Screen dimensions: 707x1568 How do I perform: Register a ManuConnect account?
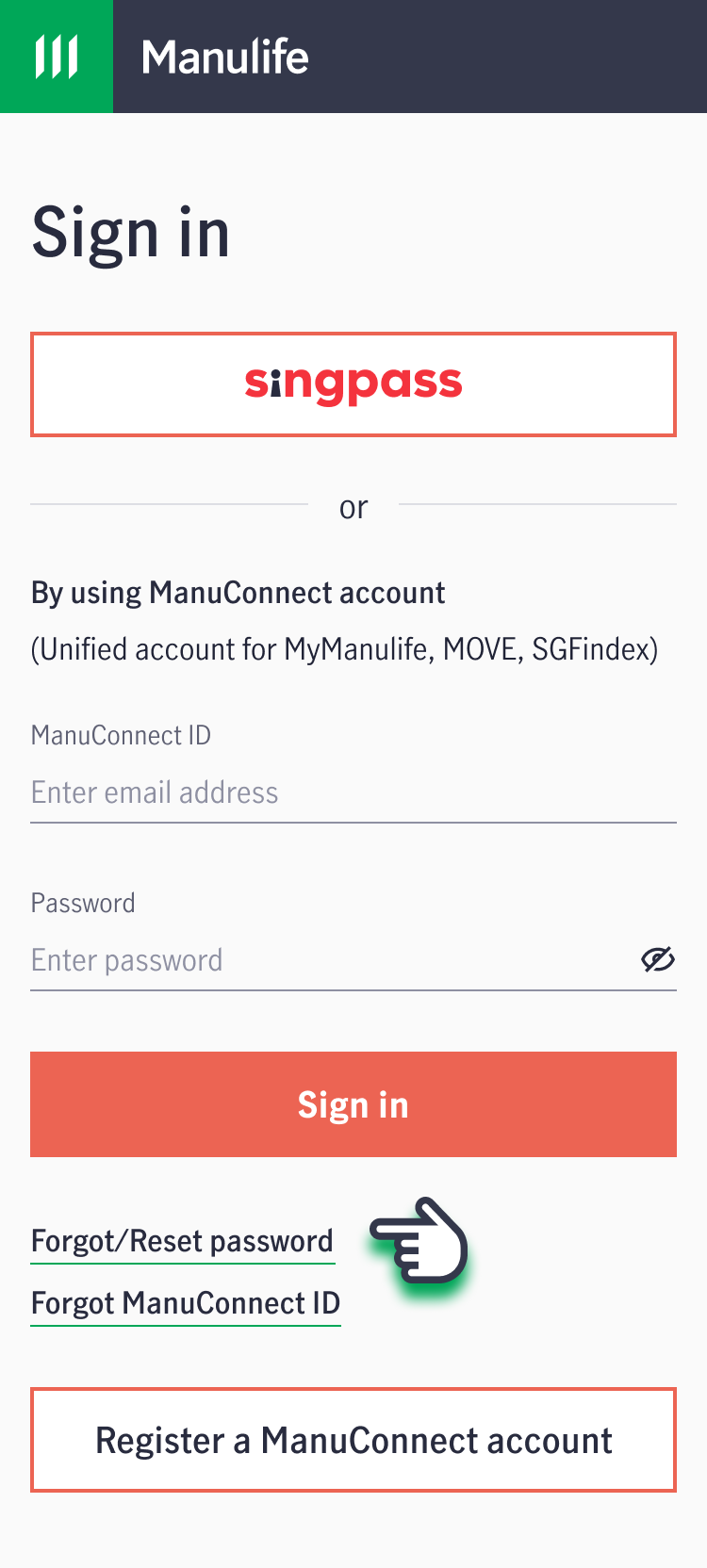[353, 1440]
